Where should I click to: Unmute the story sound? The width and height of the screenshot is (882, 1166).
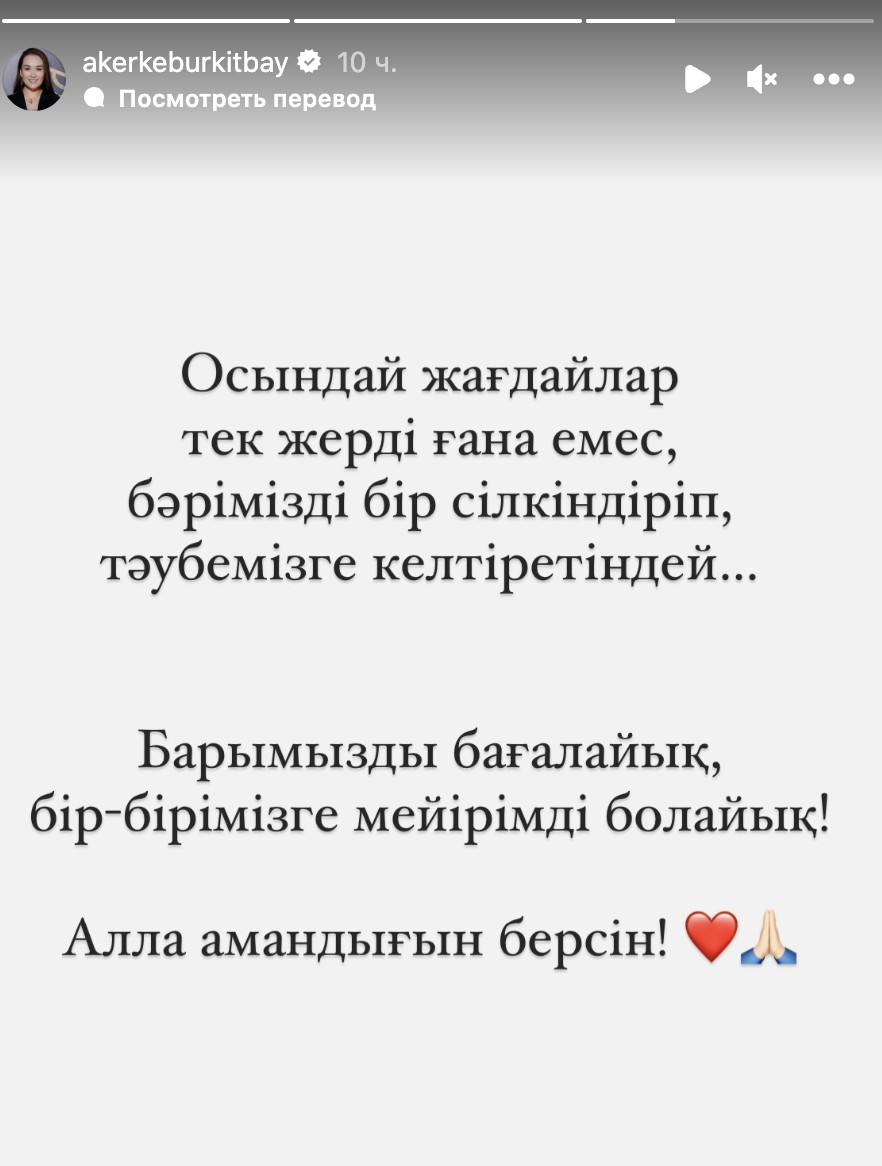[x=761, y=79]
